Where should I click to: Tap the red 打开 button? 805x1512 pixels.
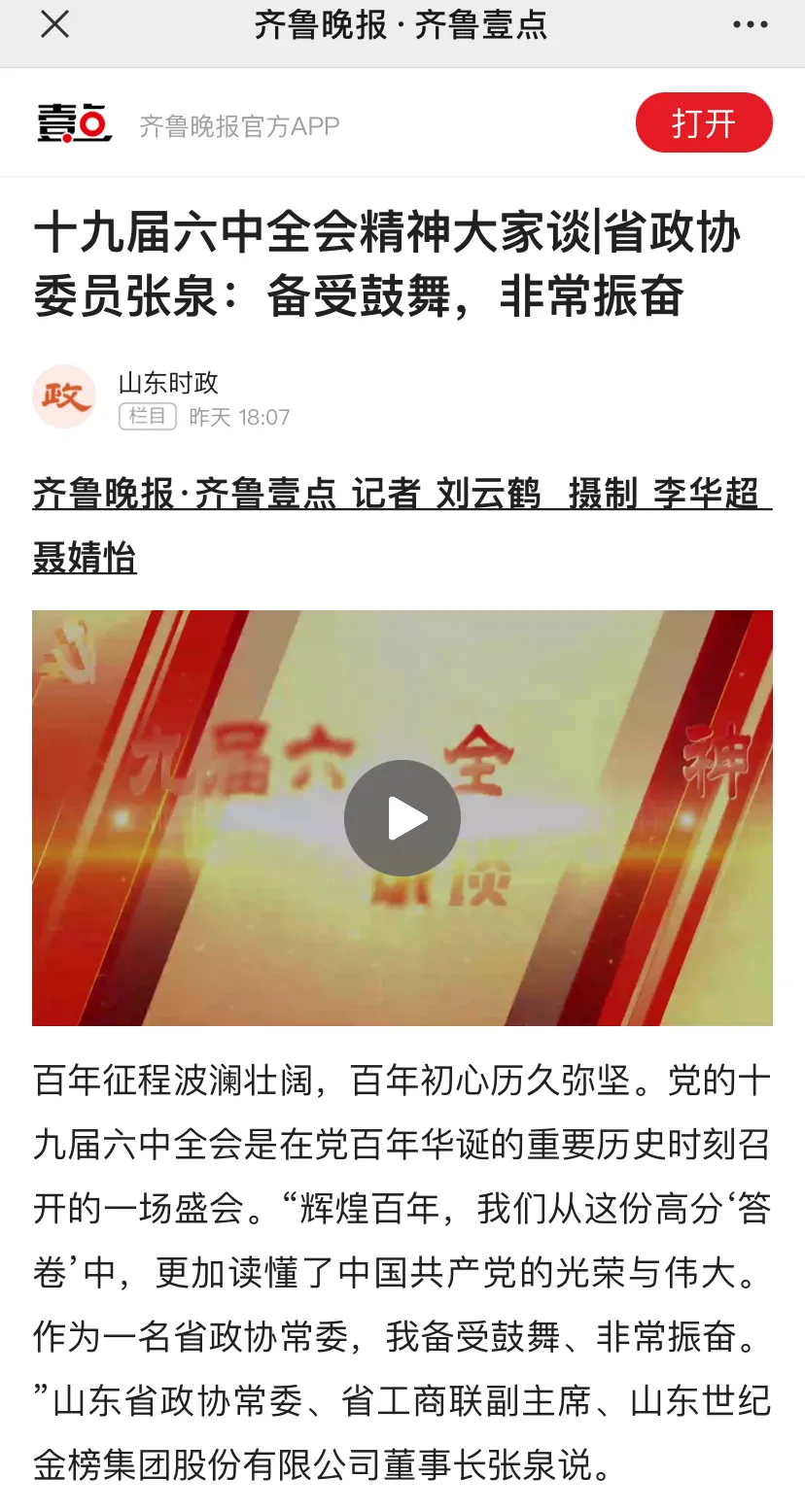pos(703,123)
